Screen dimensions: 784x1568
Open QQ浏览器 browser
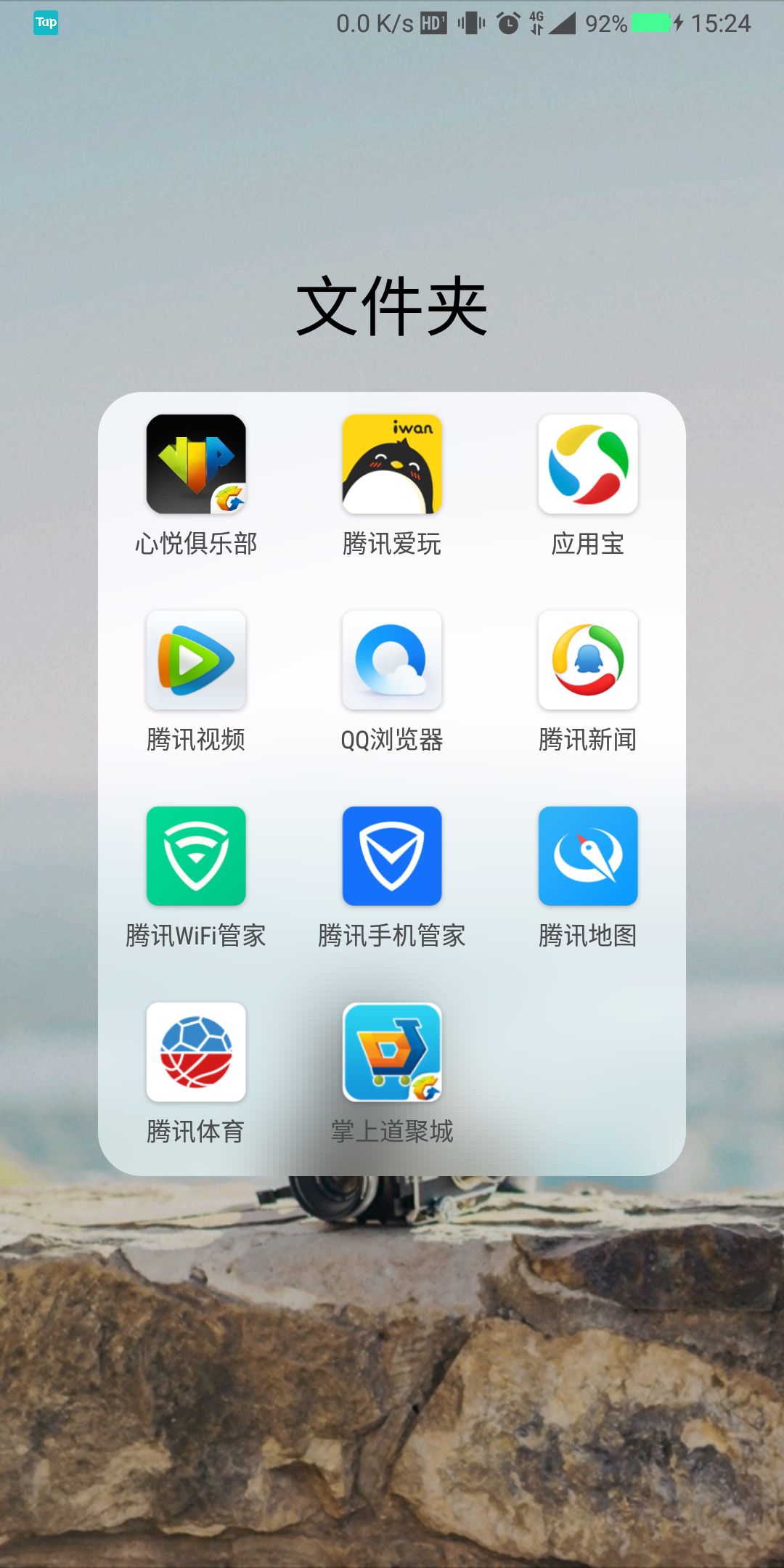[x=392, y=661]
